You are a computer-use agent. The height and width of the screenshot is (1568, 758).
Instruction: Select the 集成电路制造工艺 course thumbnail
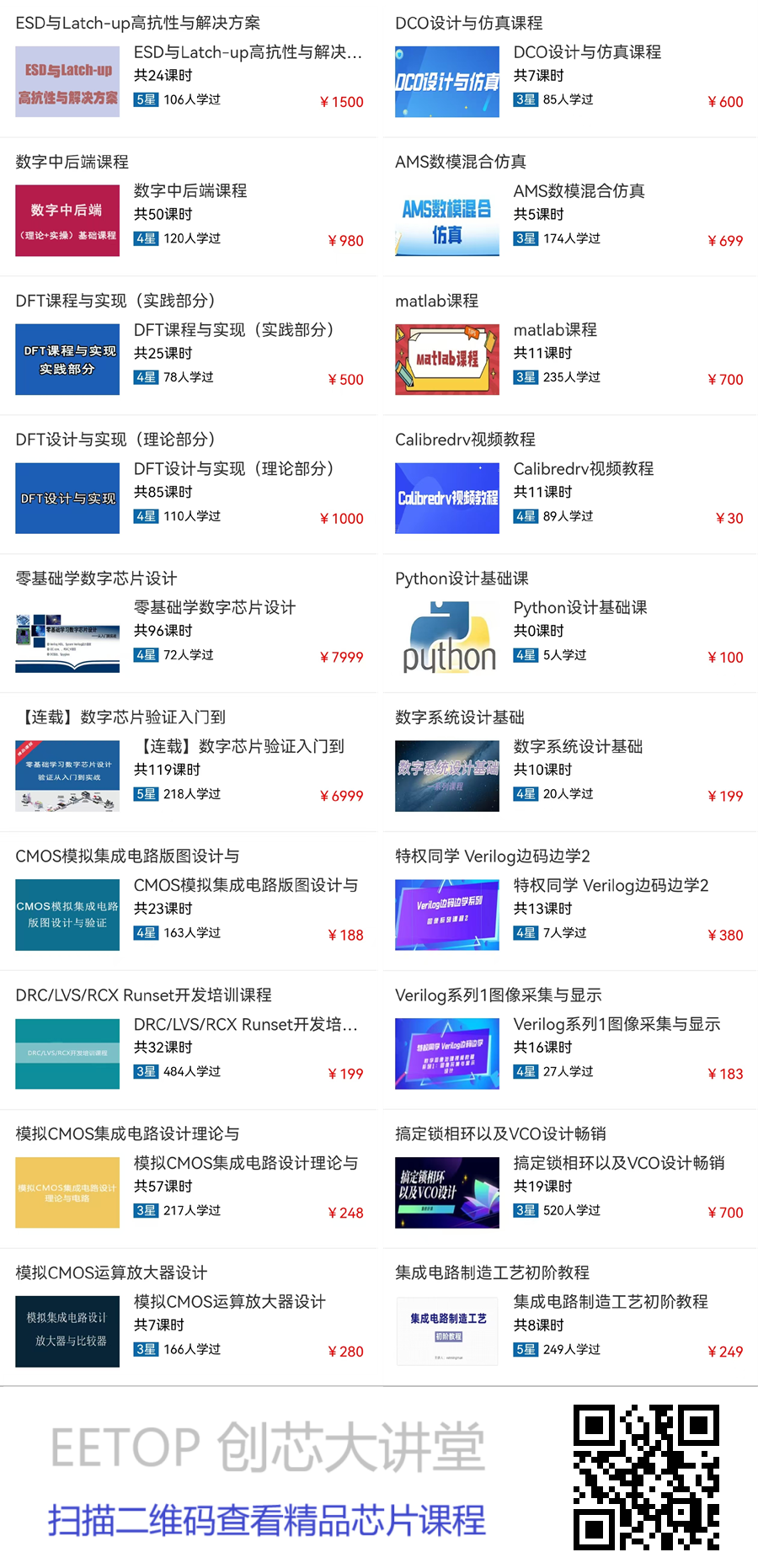point(446,1331)
